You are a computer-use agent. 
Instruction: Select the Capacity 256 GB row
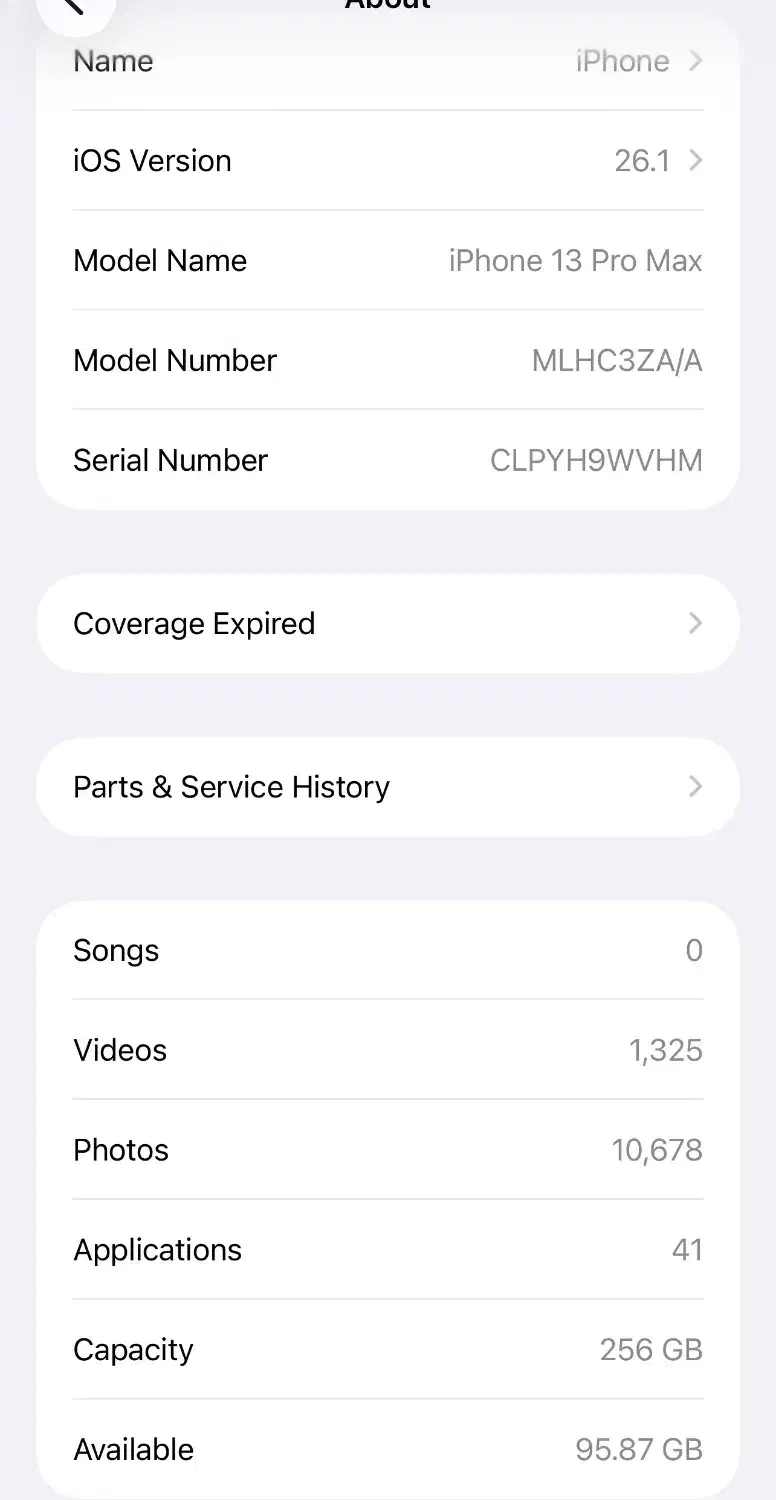(388, 1349)
